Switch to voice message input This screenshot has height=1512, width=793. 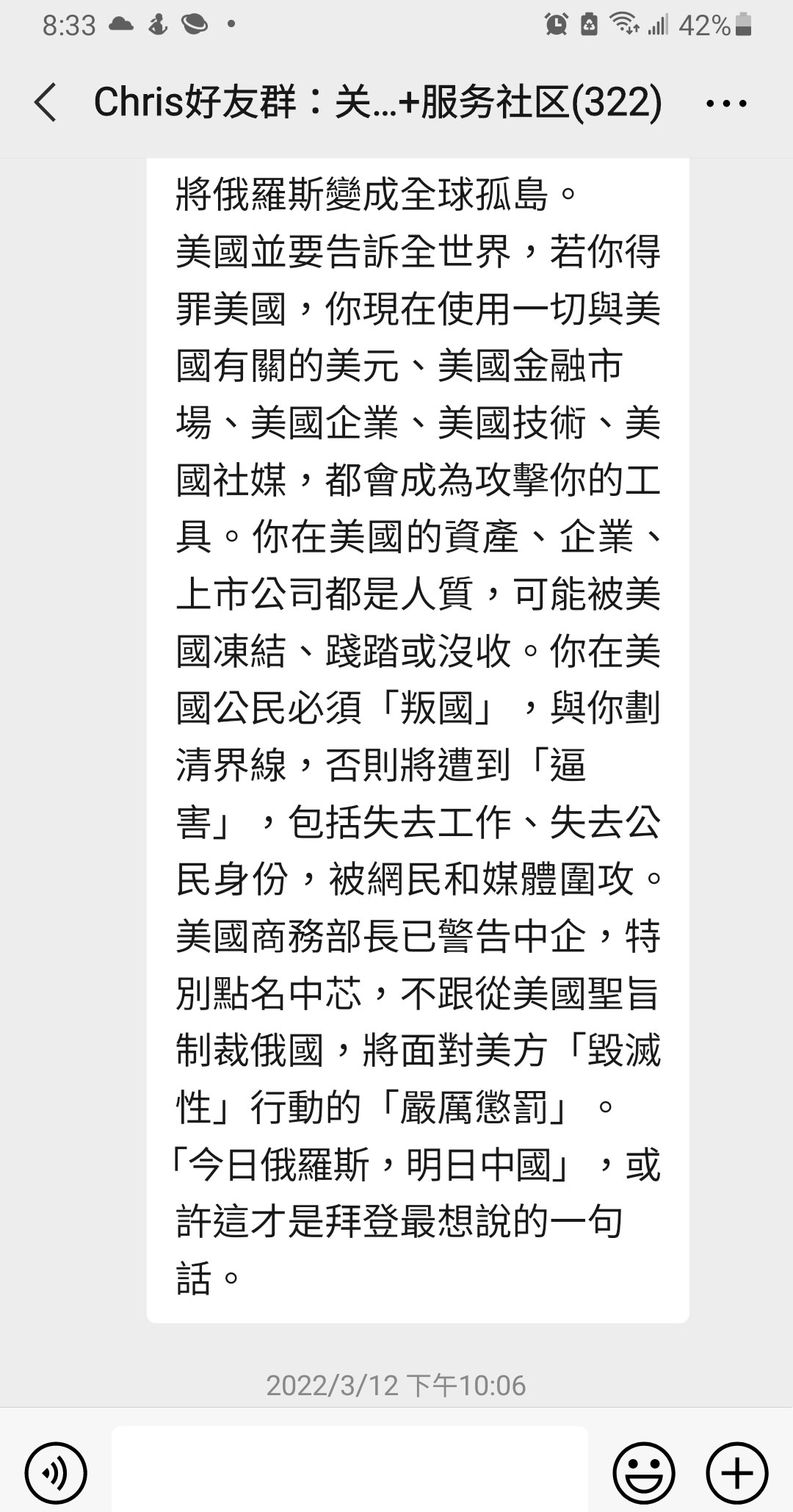56,1472
